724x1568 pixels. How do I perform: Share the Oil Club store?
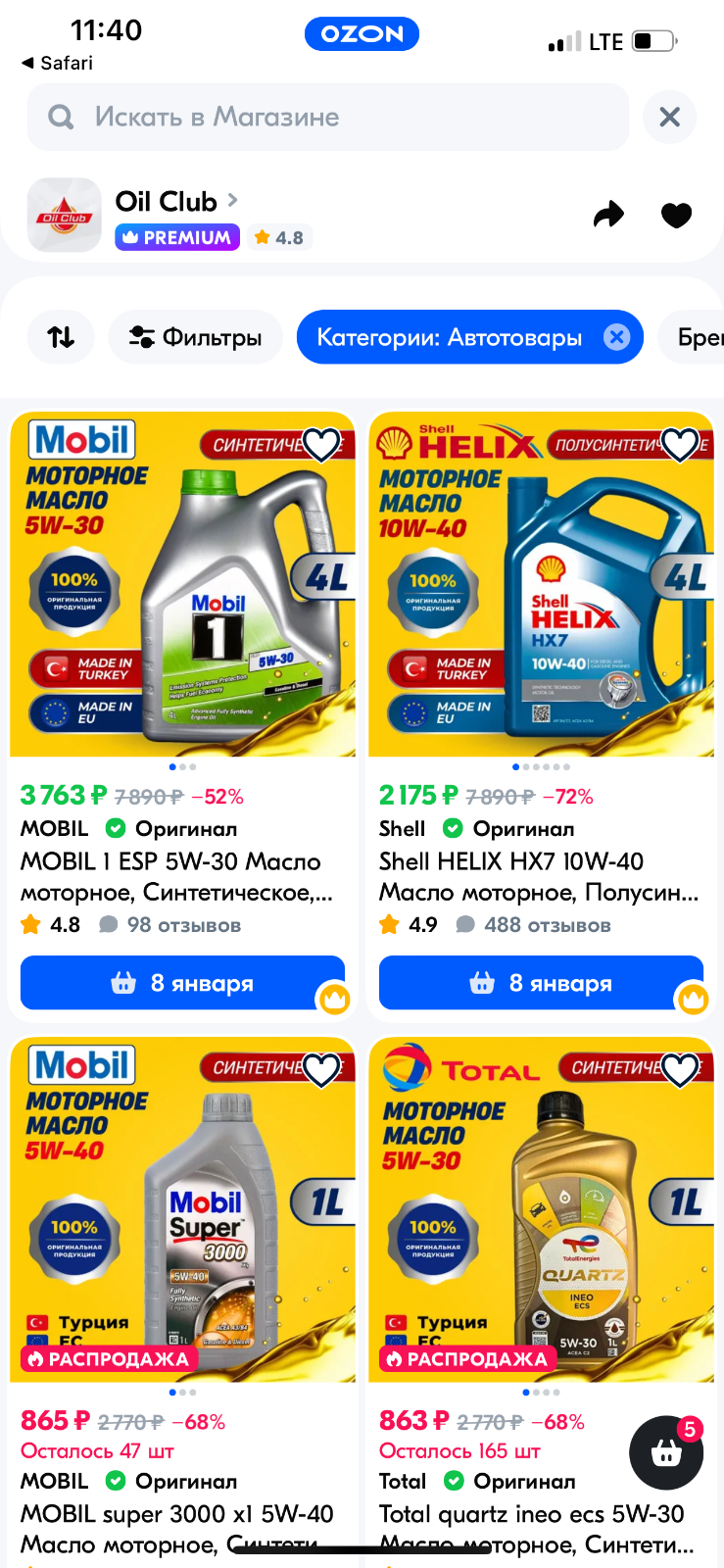(x=608, y=214)
